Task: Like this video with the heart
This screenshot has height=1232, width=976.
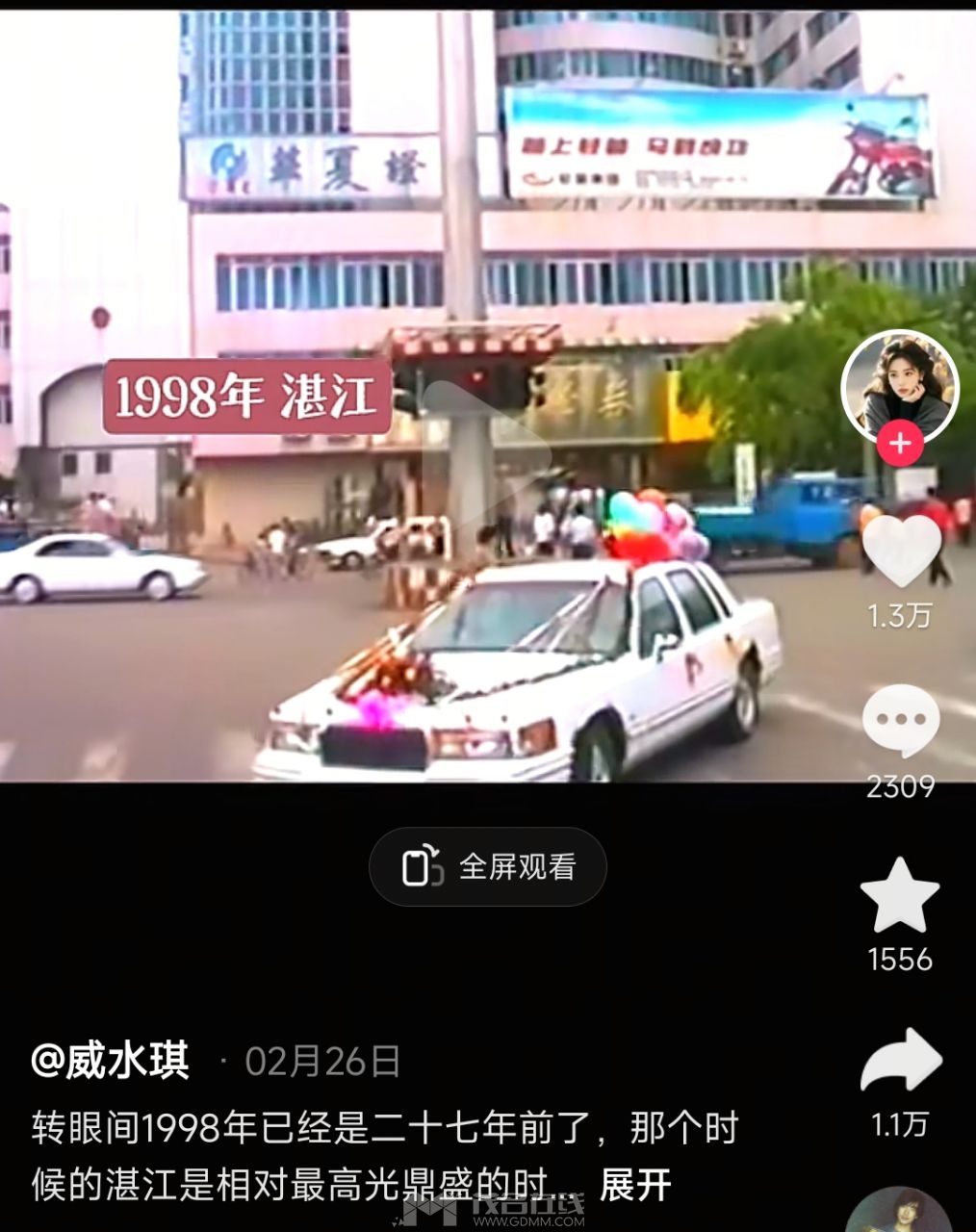Action: click(900, 551)
